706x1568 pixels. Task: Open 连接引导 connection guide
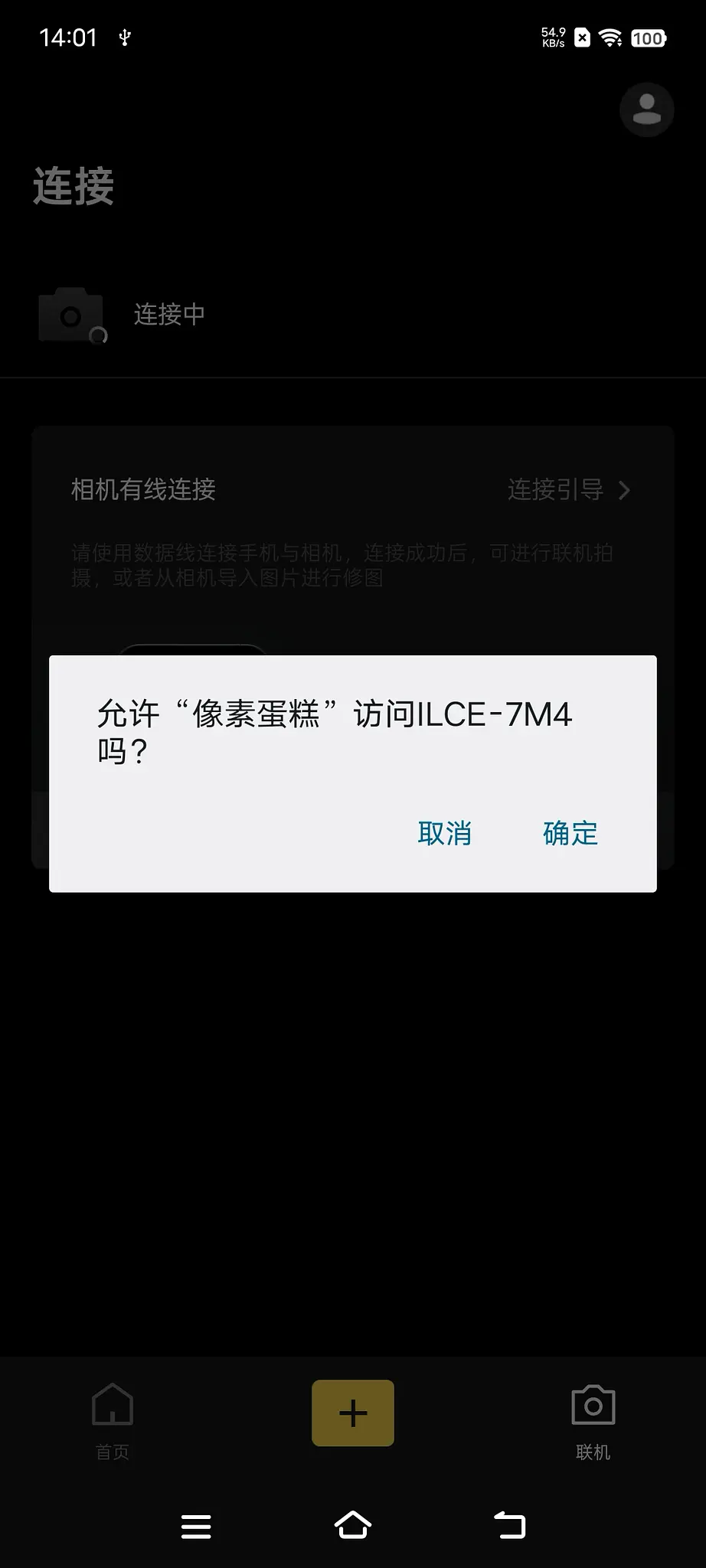point(568,490)
